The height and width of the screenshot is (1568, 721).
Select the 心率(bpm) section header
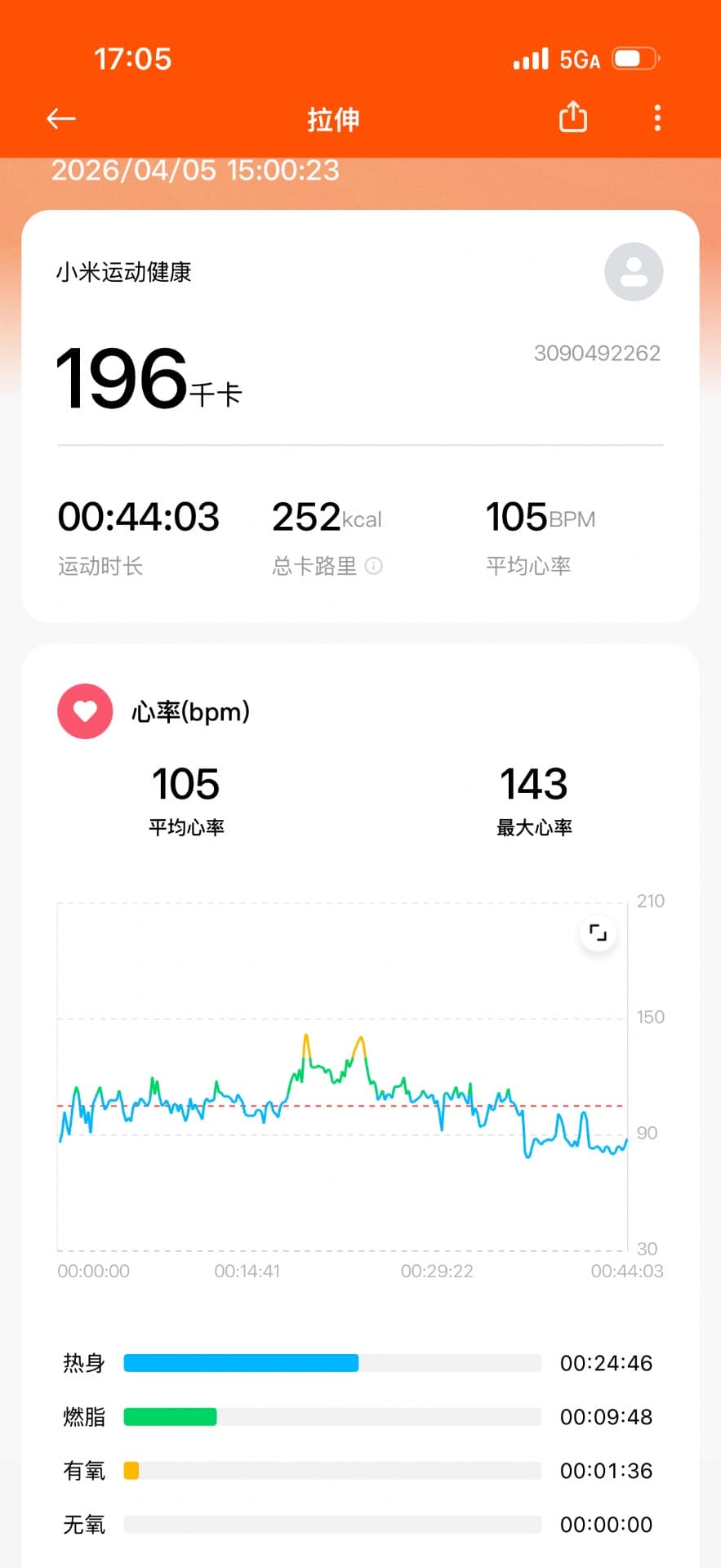[190, 711]
